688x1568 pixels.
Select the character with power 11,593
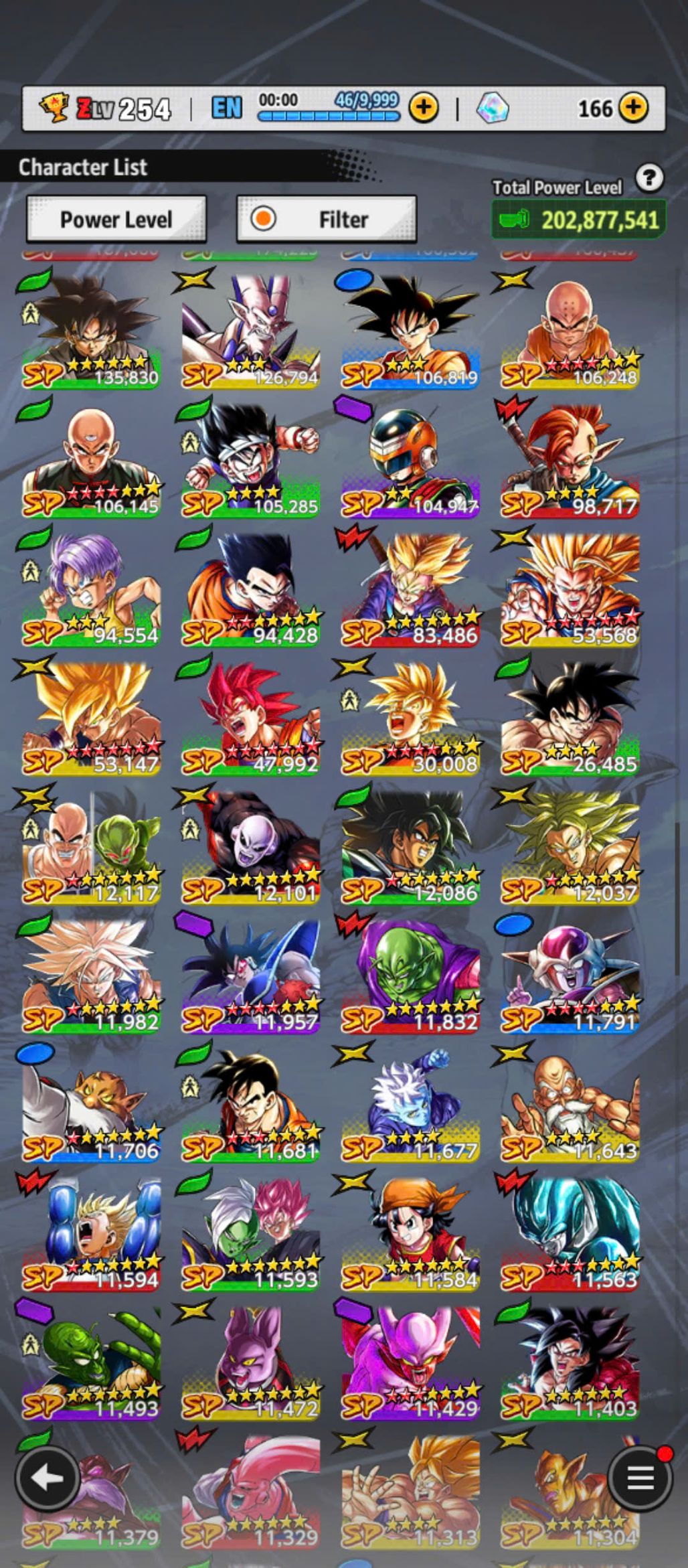pyautogui.click(x=250, y=1234)
